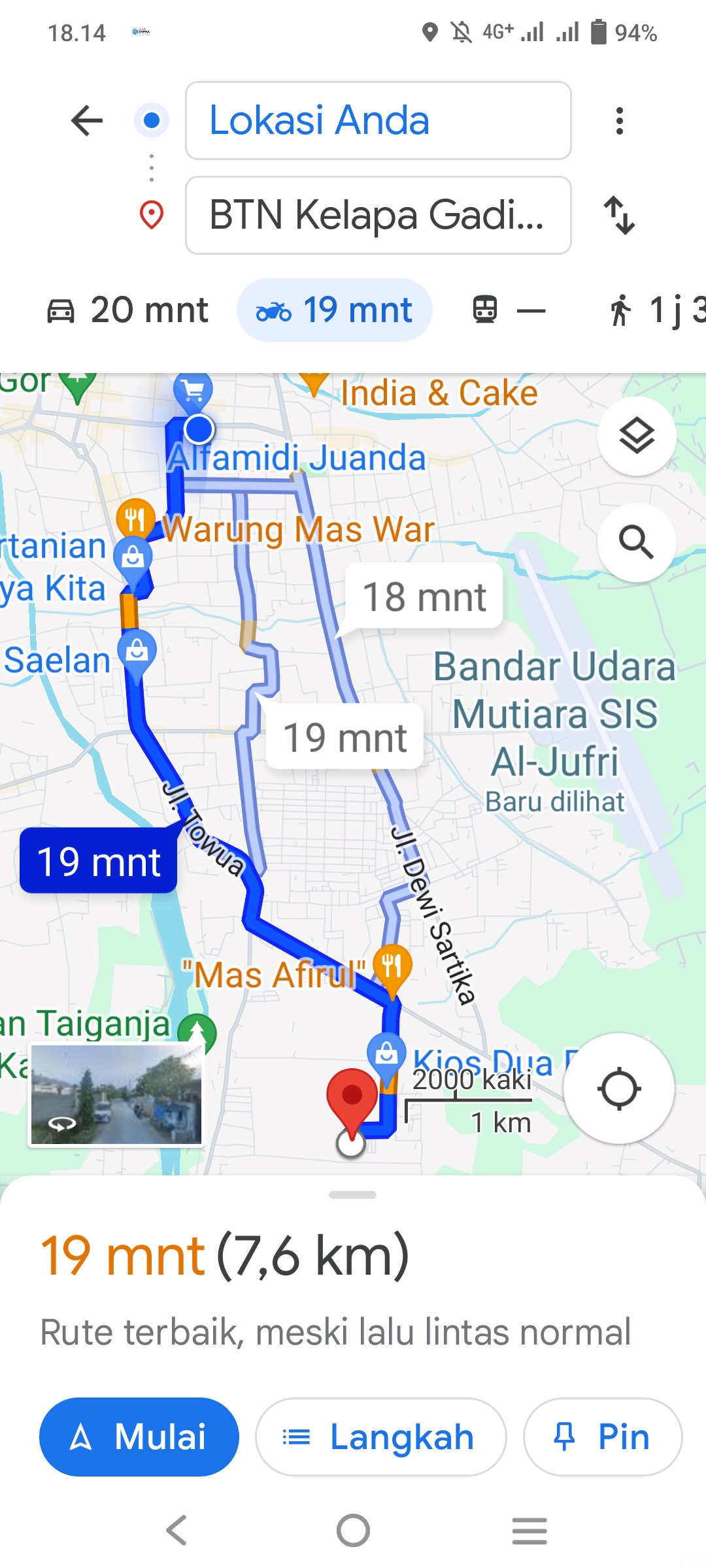
Task: Select motorcycle mode, 19 mnt
Action: coord(334,310)
